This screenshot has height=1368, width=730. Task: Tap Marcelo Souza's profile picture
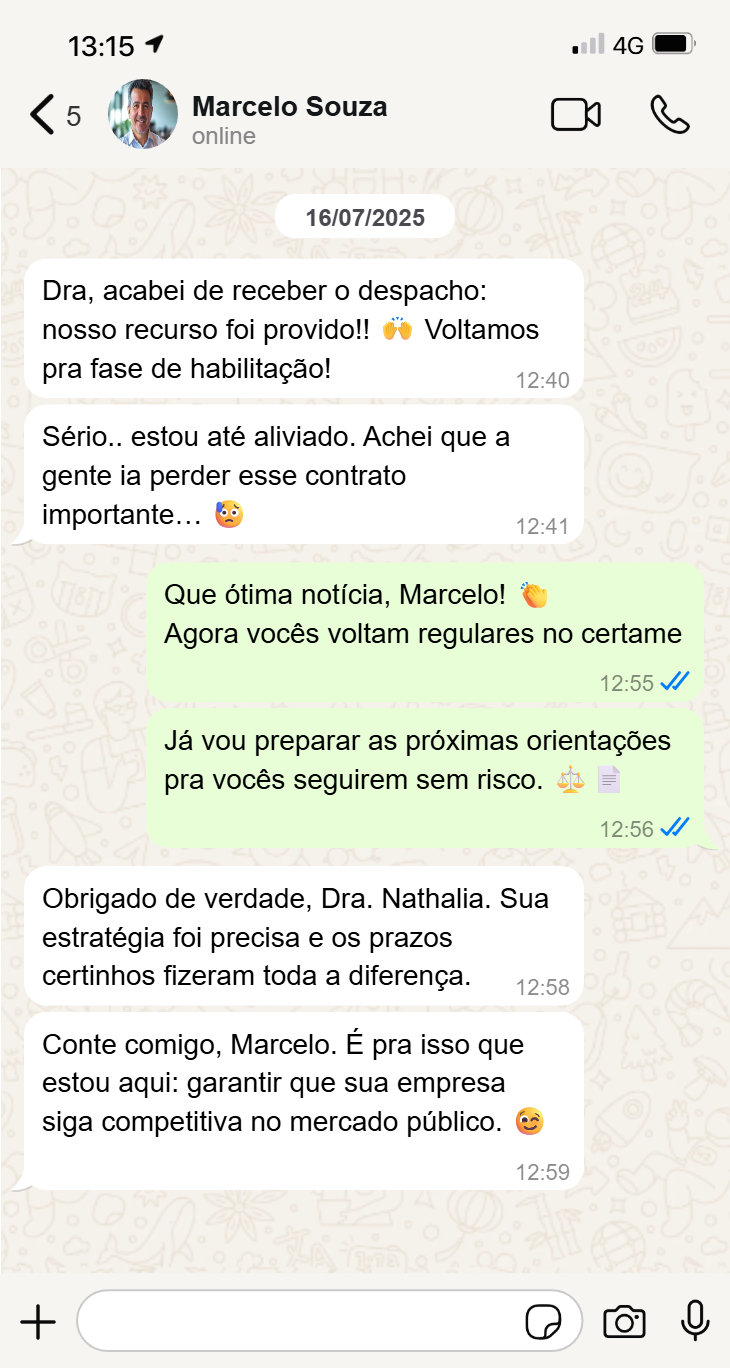click(x=142, y=114)
